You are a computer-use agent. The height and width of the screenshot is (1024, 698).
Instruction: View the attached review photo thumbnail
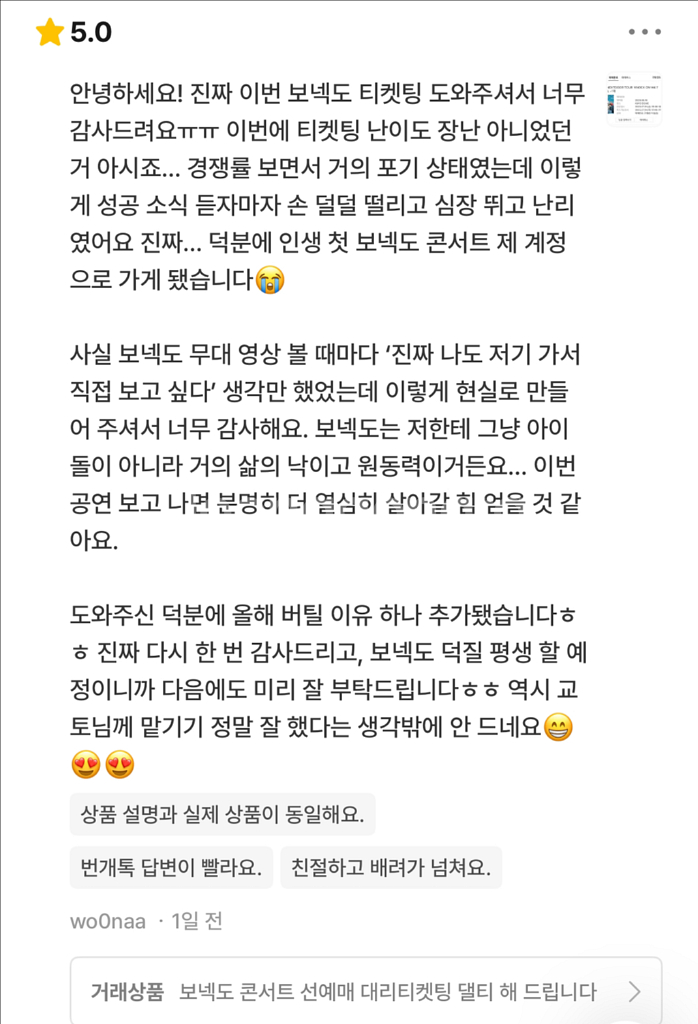[x=634, y=99]
